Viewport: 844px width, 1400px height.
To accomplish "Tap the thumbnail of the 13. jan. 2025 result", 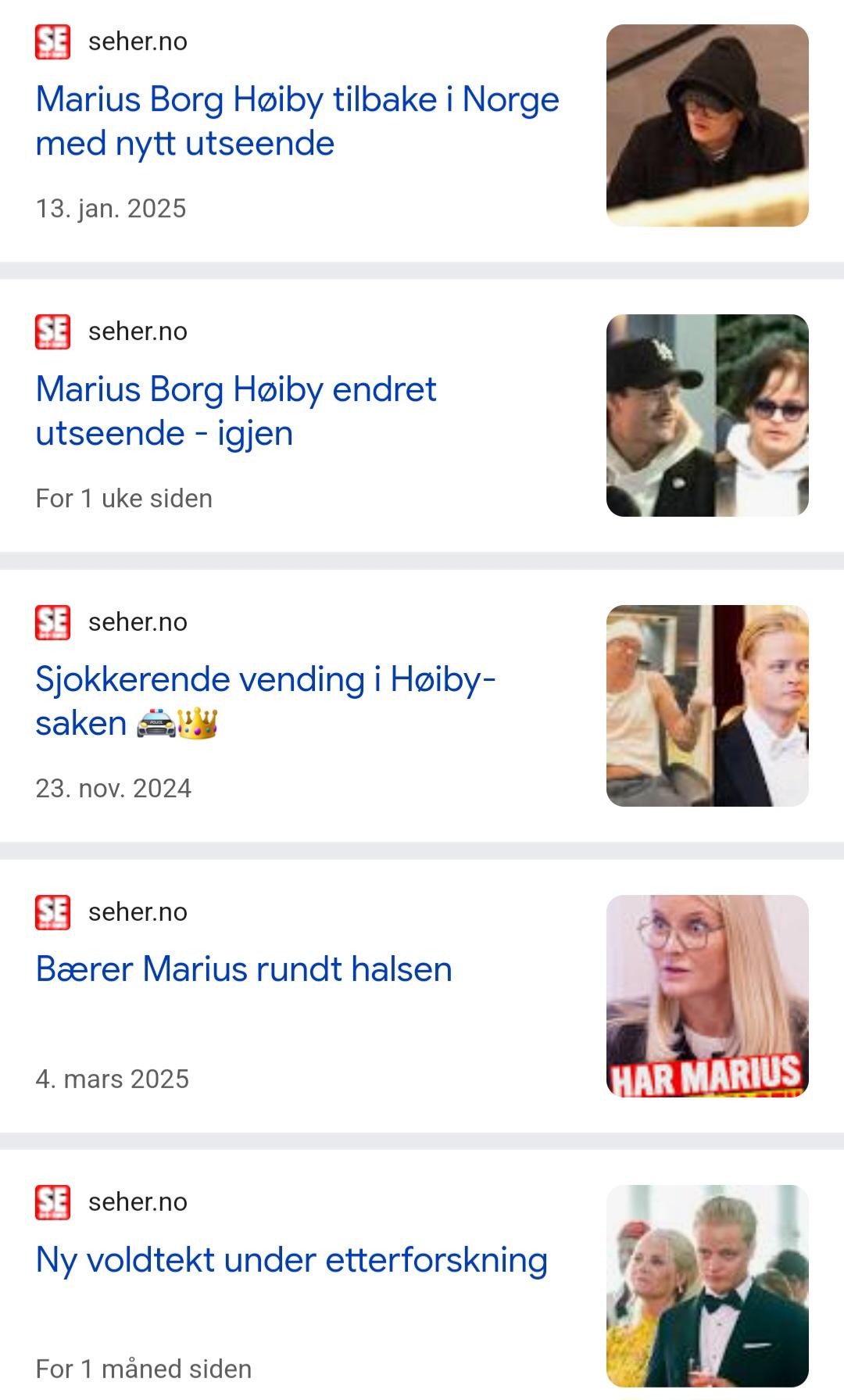I will coord(707,126).
